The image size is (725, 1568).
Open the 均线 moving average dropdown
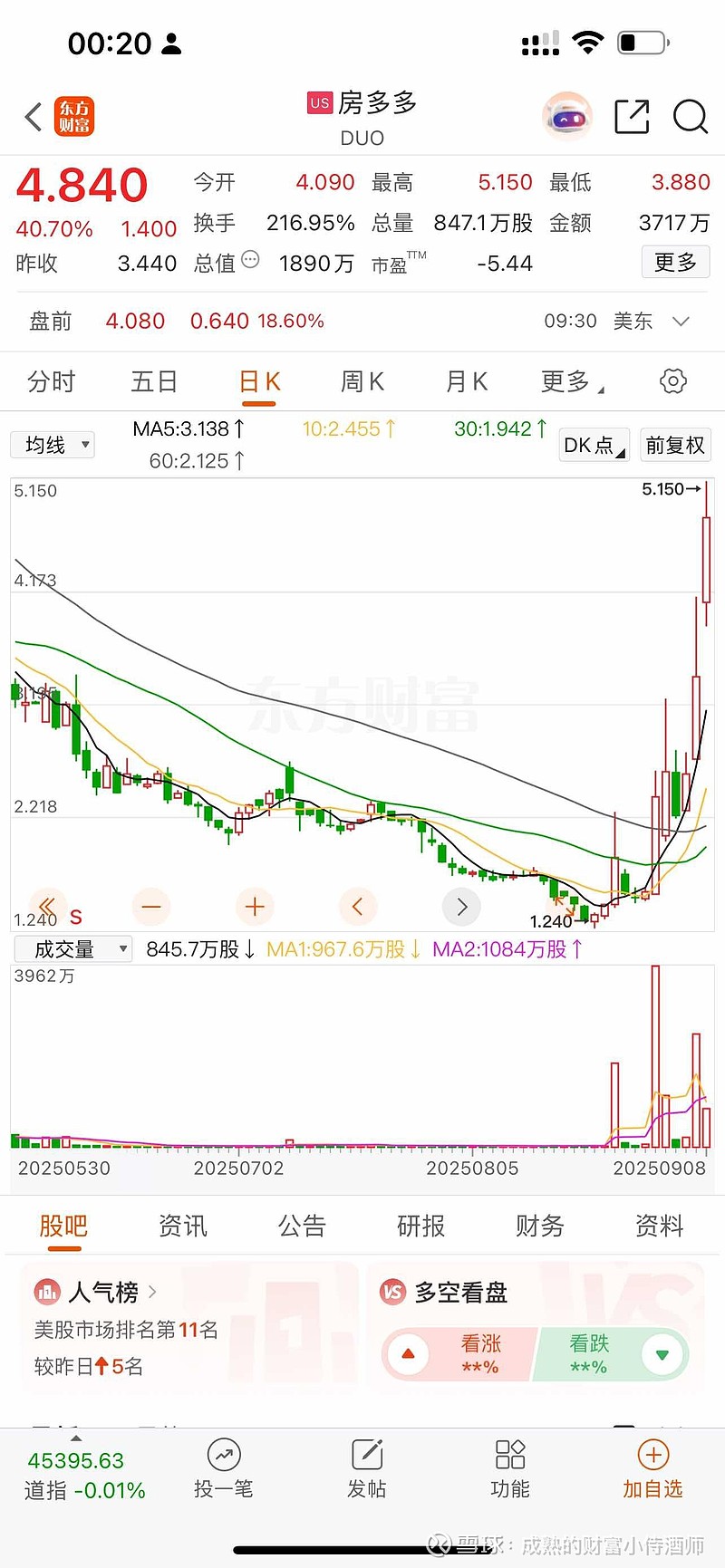point(52,445)
